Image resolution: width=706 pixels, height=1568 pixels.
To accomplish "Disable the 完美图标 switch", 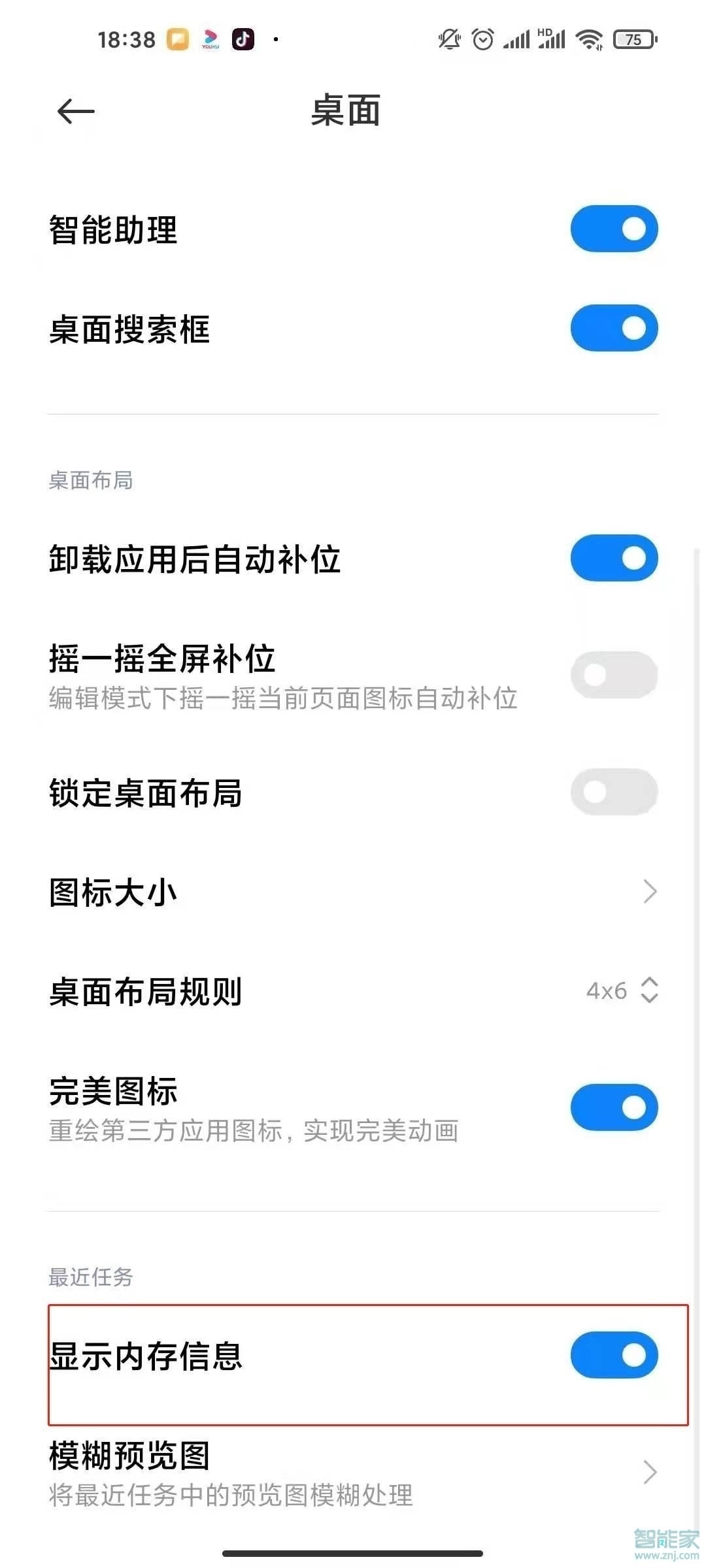I will 613,1107.
